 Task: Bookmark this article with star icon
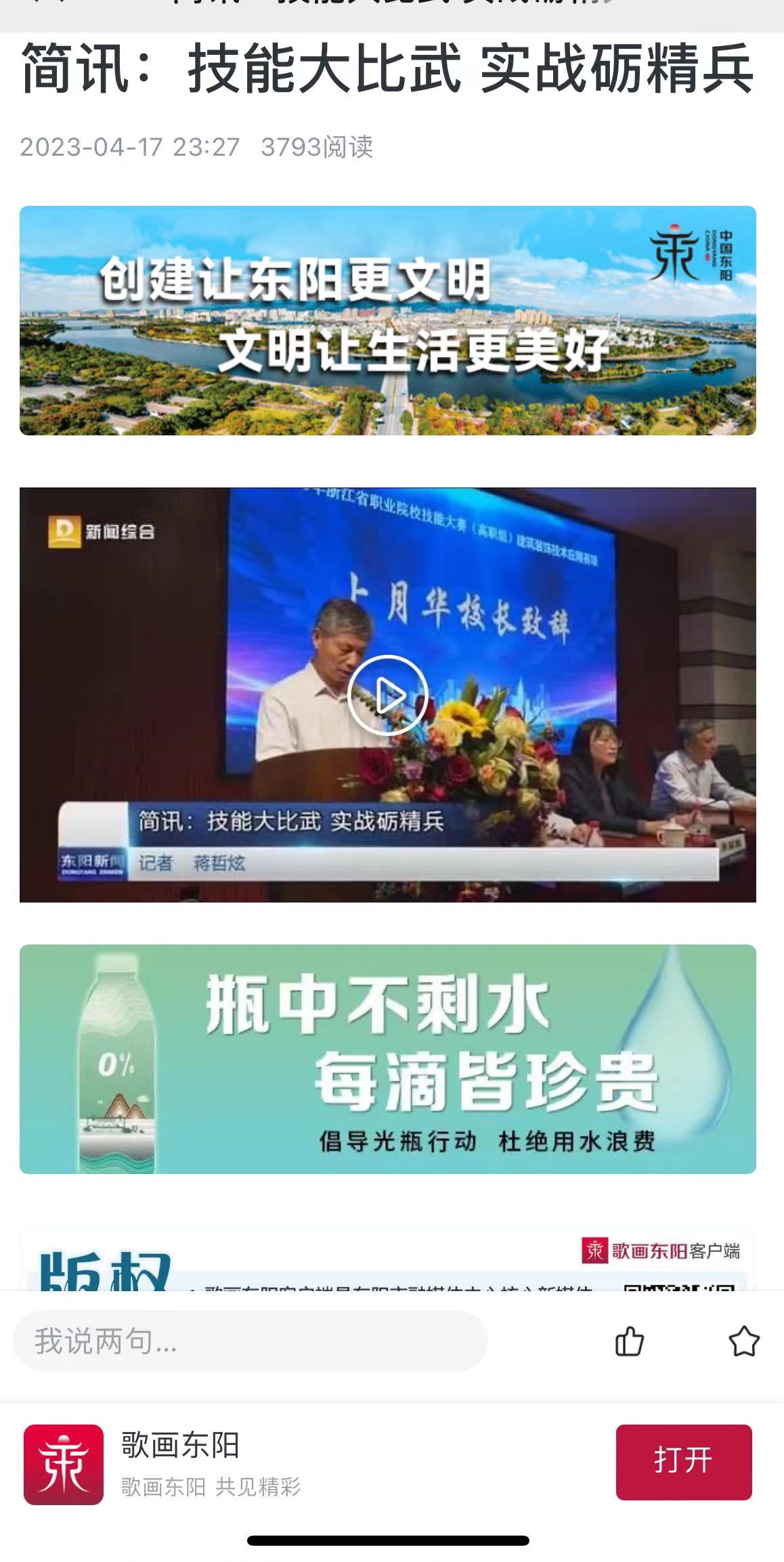pos(743,1341)
